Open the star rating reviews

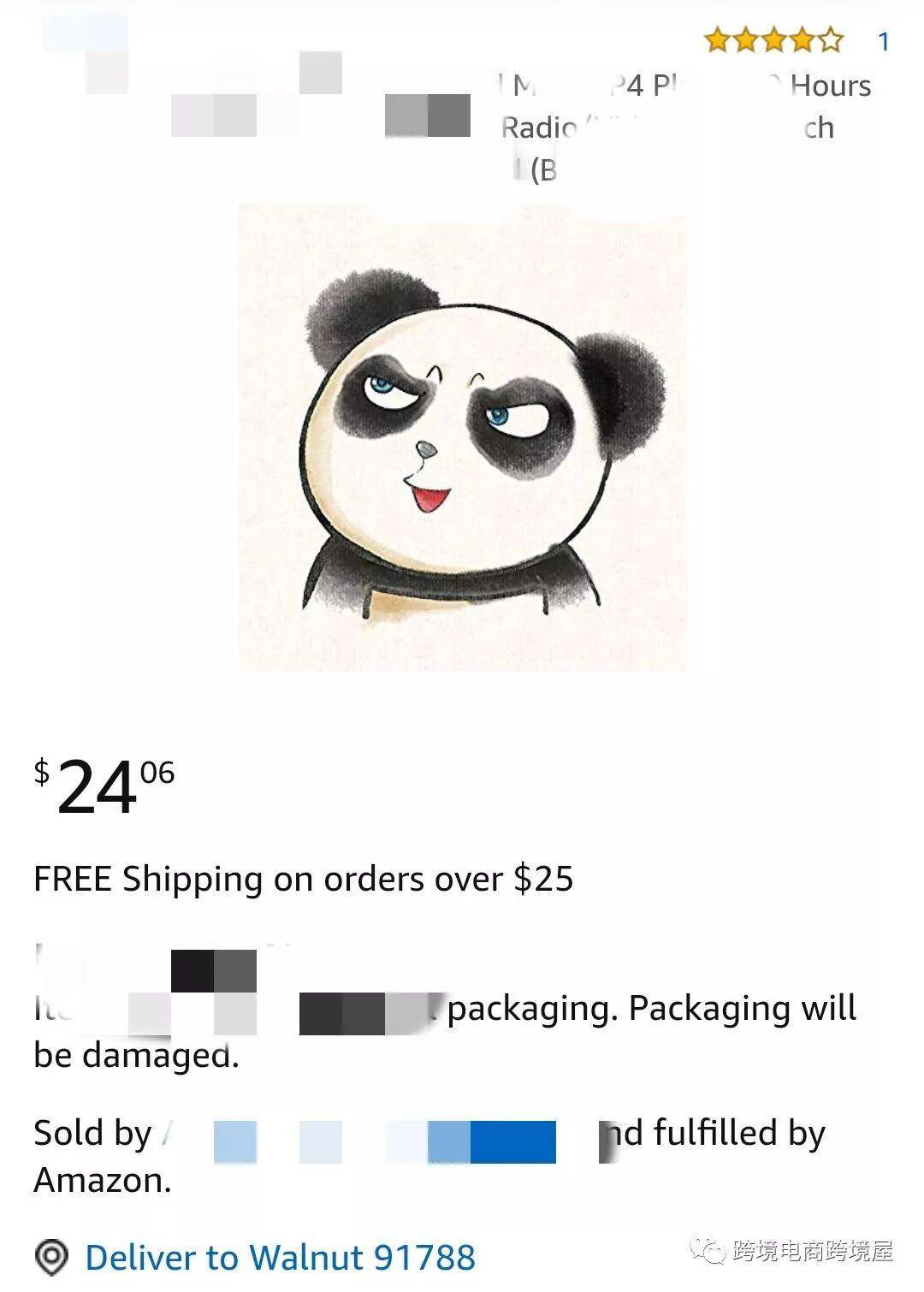(x=773, y=40)
